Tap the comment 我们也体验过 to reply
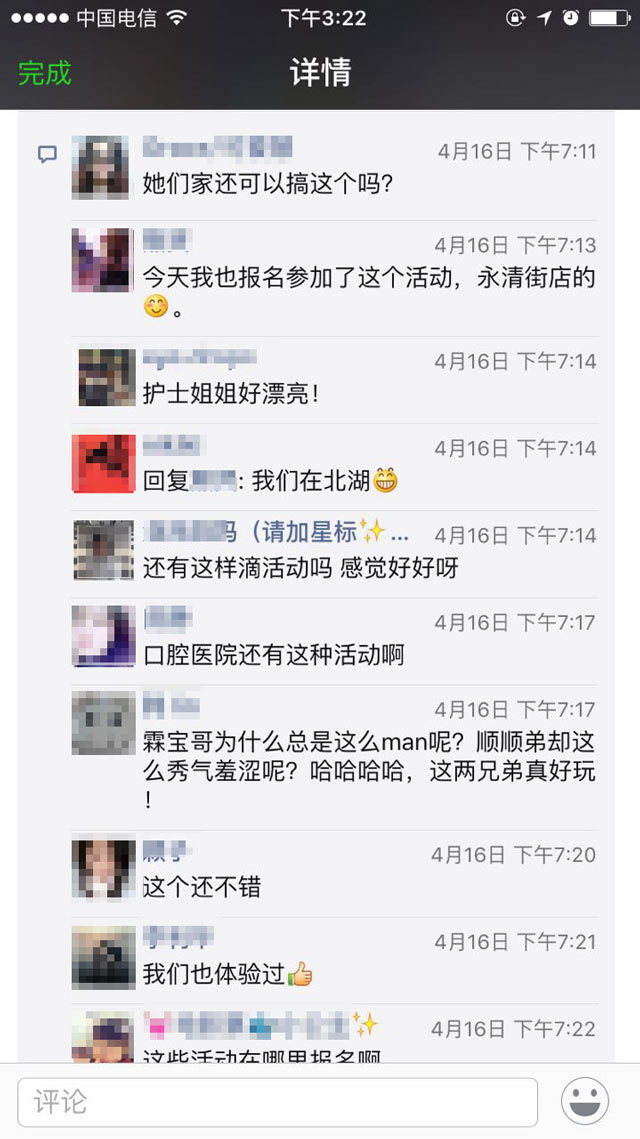Screen dimensions: 640x1139 pyautogui.click(x=227, y=974)
